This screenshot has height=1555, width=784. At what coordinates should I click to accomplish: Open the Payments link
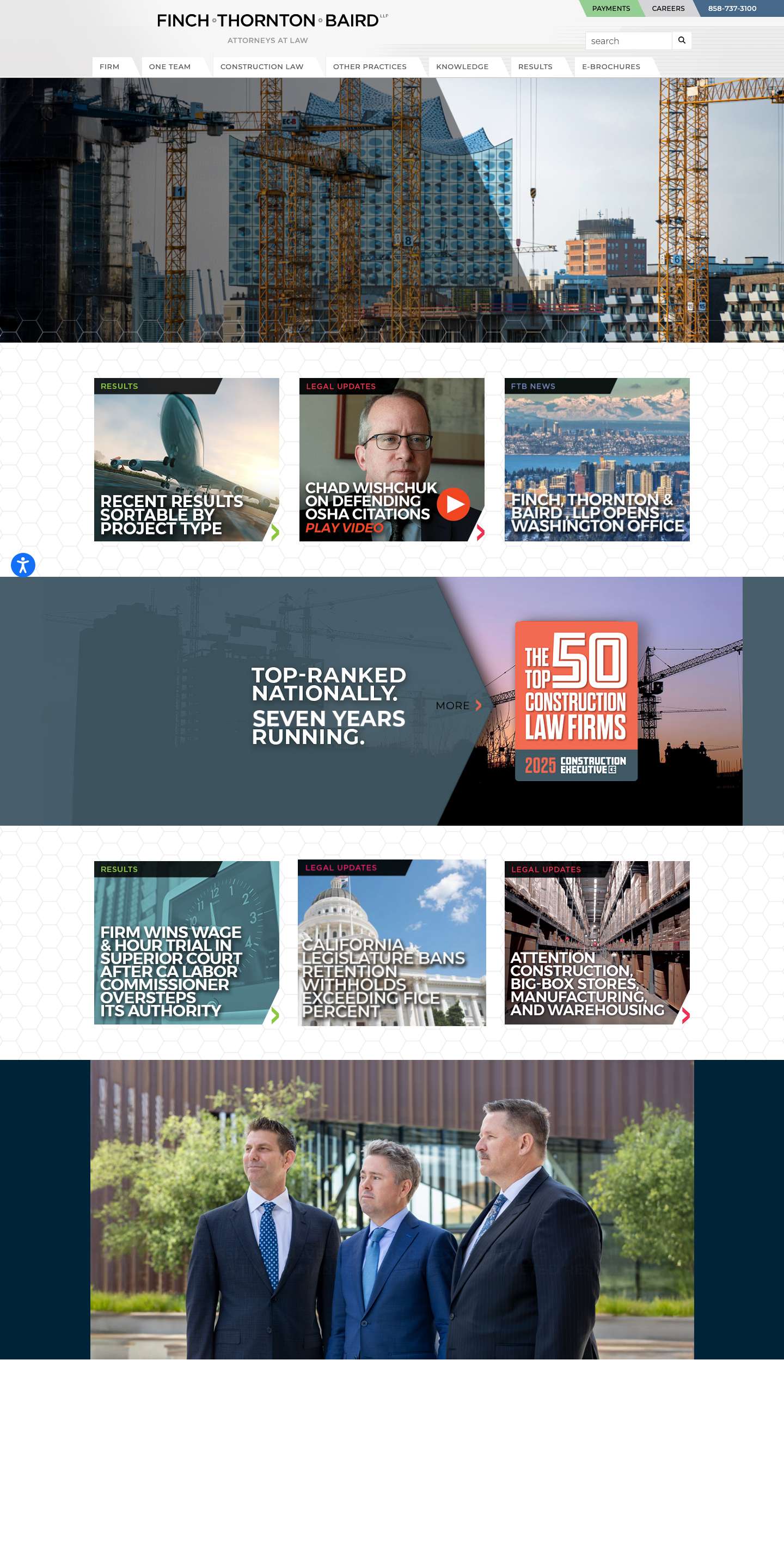[610, 9]
